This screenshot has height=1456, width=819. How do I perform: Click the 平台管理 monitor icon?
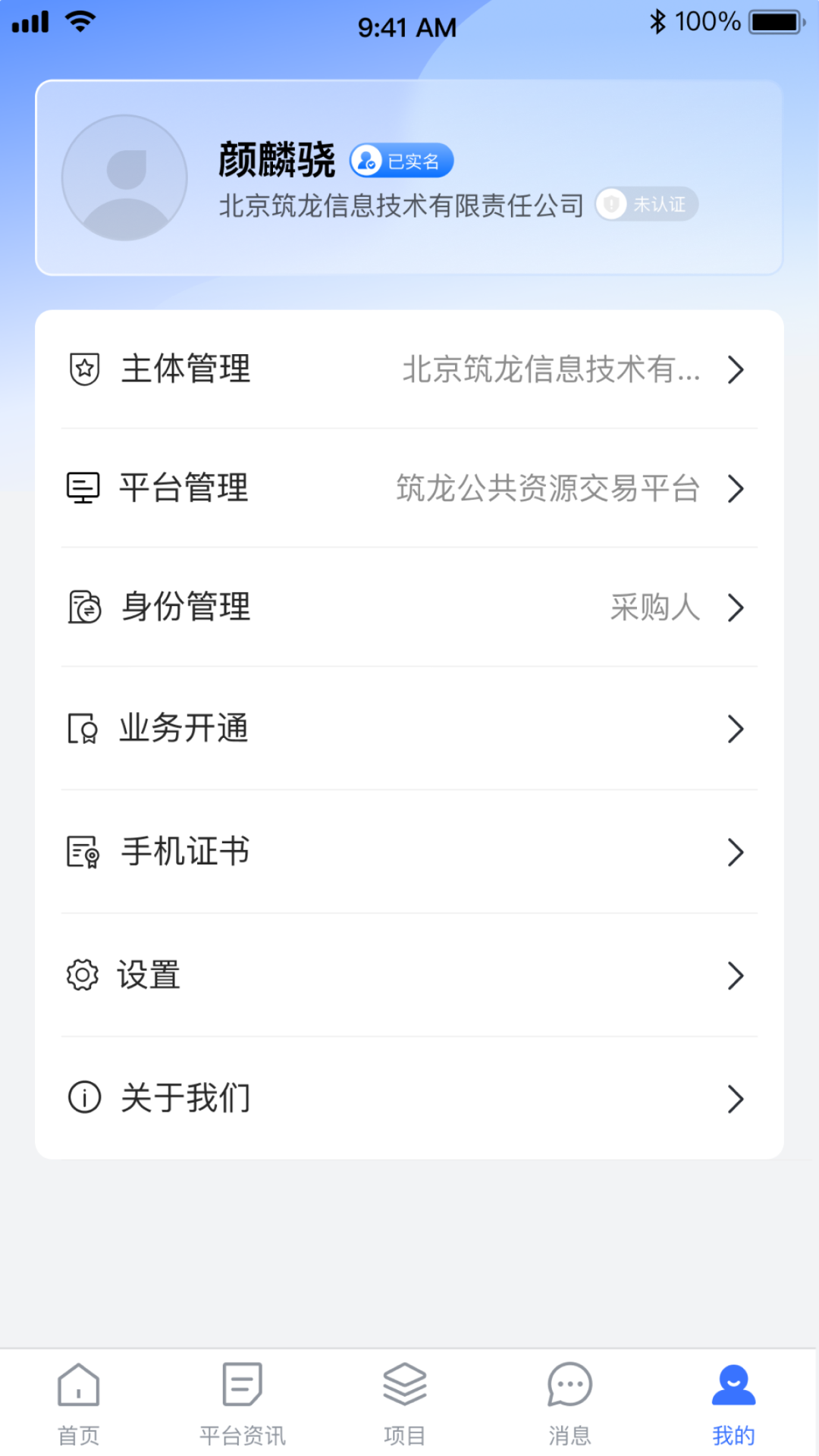(x=83, y=488)
